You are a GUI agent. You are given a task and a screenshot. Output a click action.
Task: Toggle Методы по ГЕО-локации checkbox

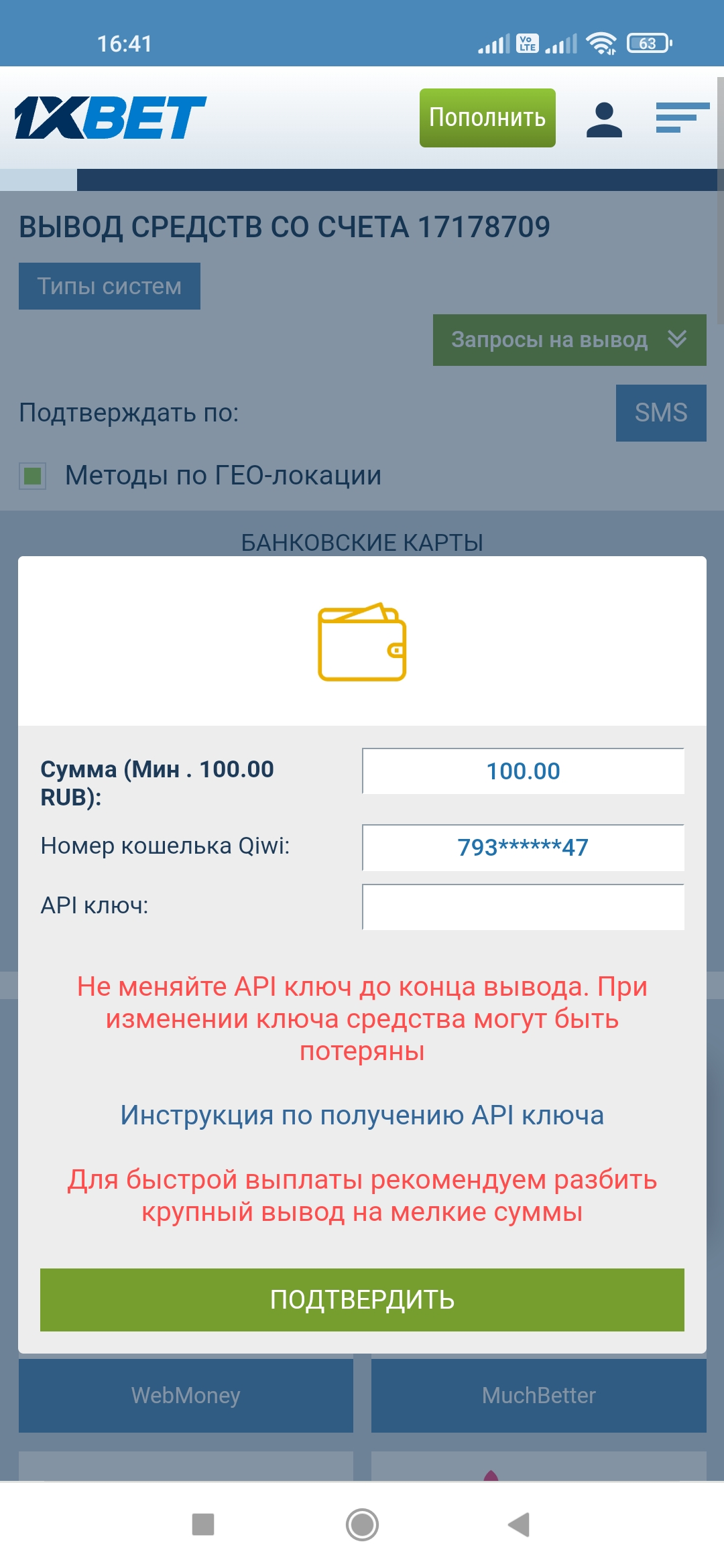[x=32, y=476]
